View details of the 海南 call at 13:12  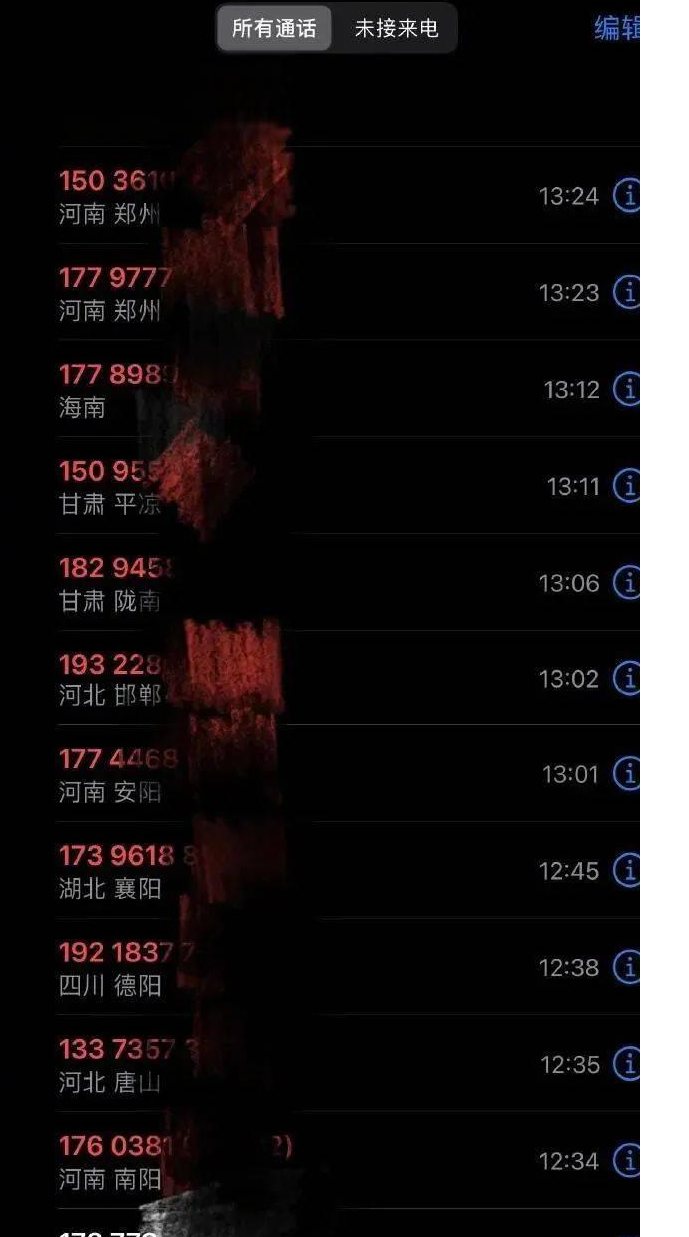tap(627, 389)
